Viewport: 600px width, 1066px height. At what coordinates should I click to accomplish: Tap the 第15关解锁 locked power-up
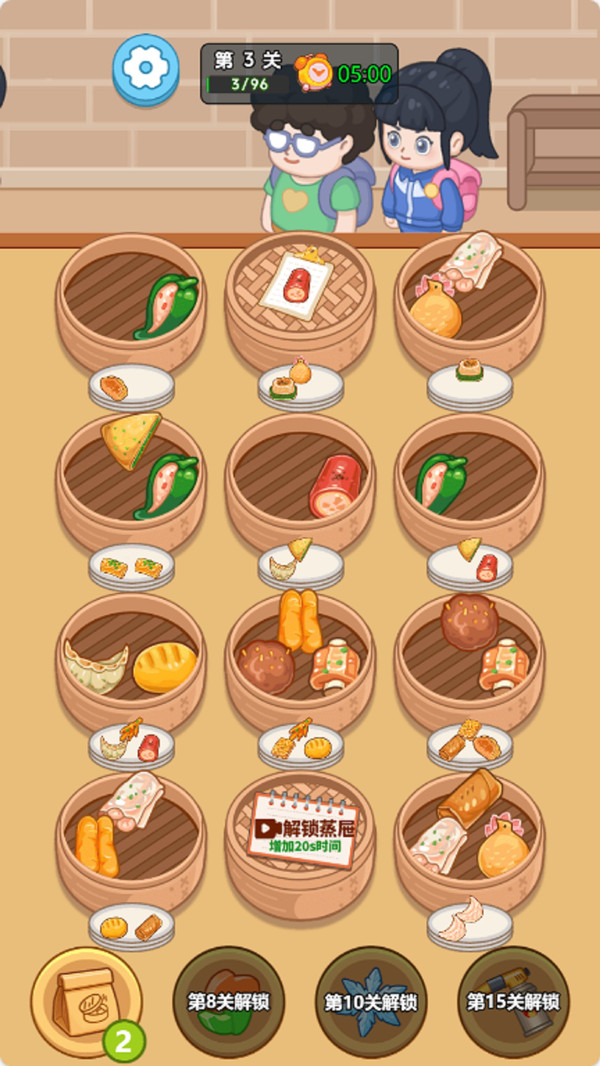click(513, 1001)
